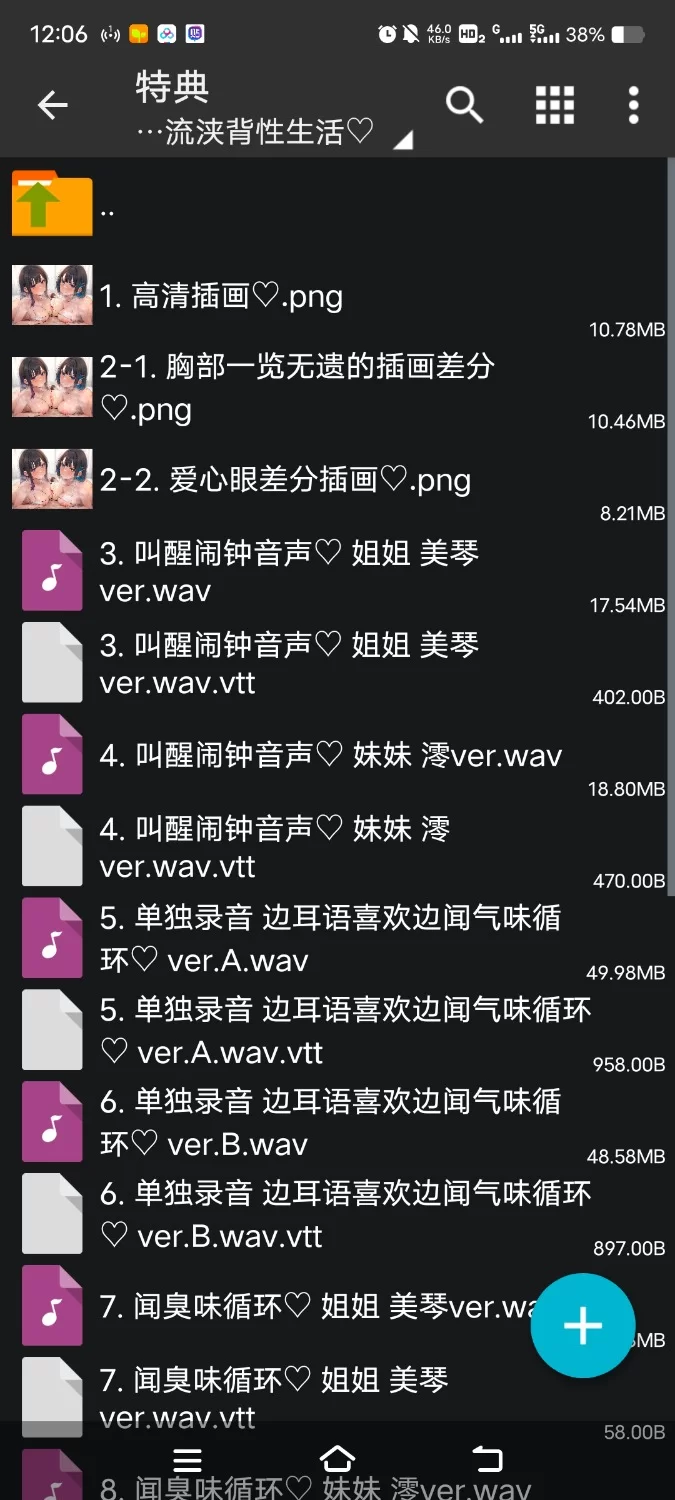Expand the folder path dropdown under 特典
The height and width of the screenshot is (1500, 675).
[x=402, y=141]
